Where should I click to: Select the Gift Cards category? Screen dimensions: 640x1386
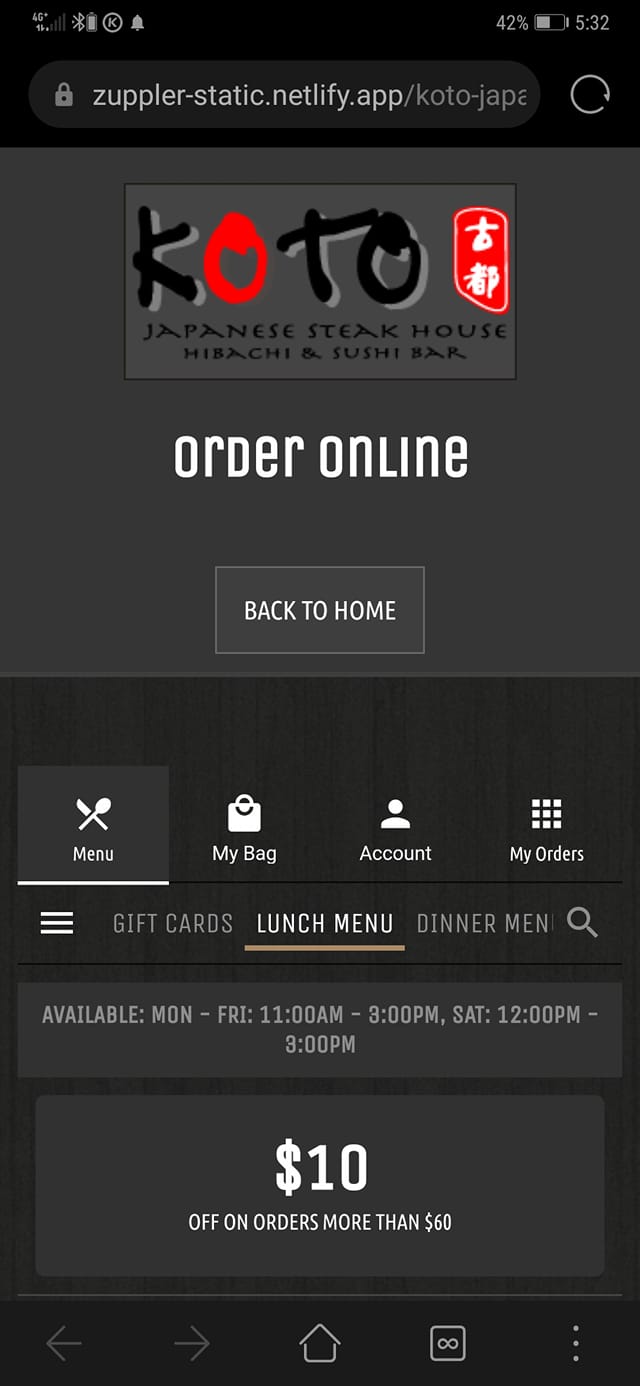(172, 923)
